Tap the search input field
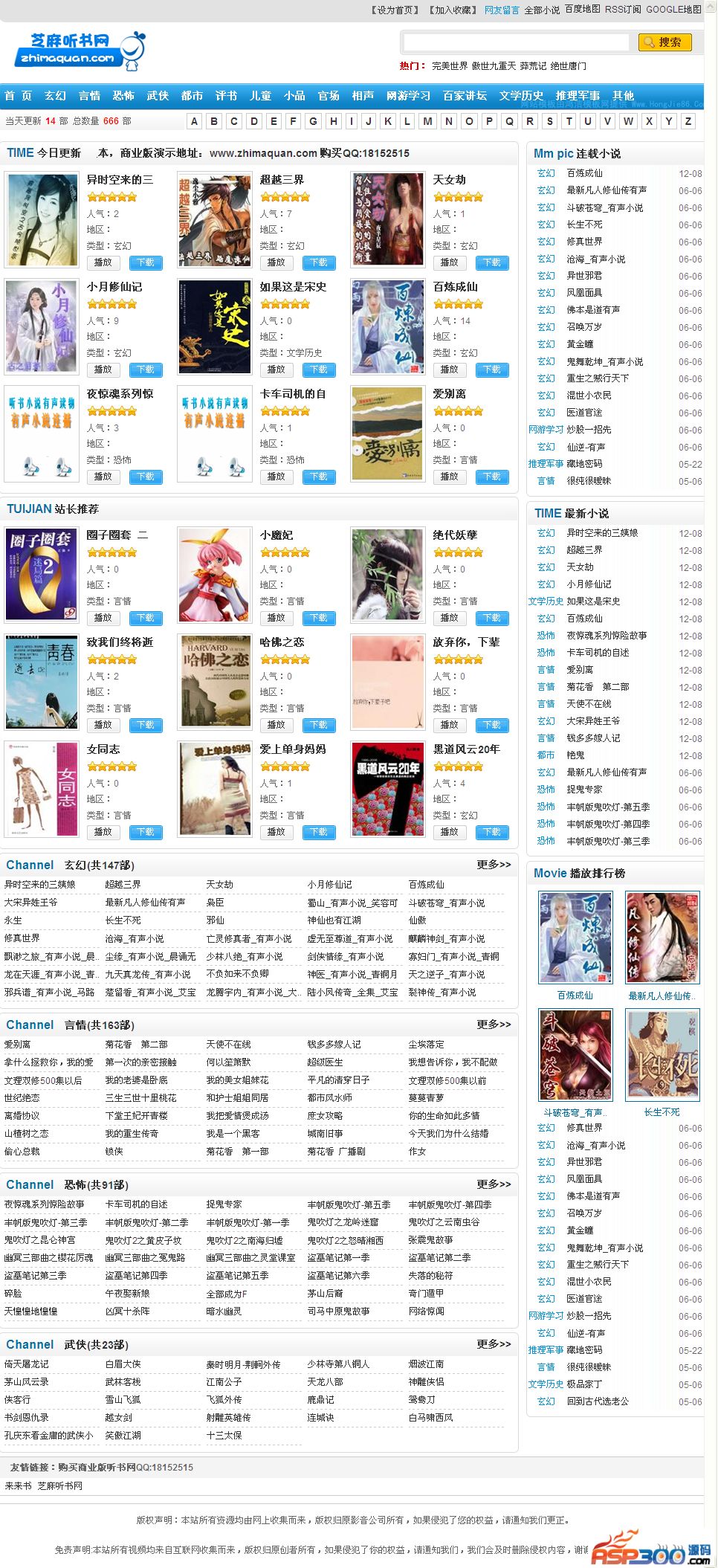 tap(517, 42)
